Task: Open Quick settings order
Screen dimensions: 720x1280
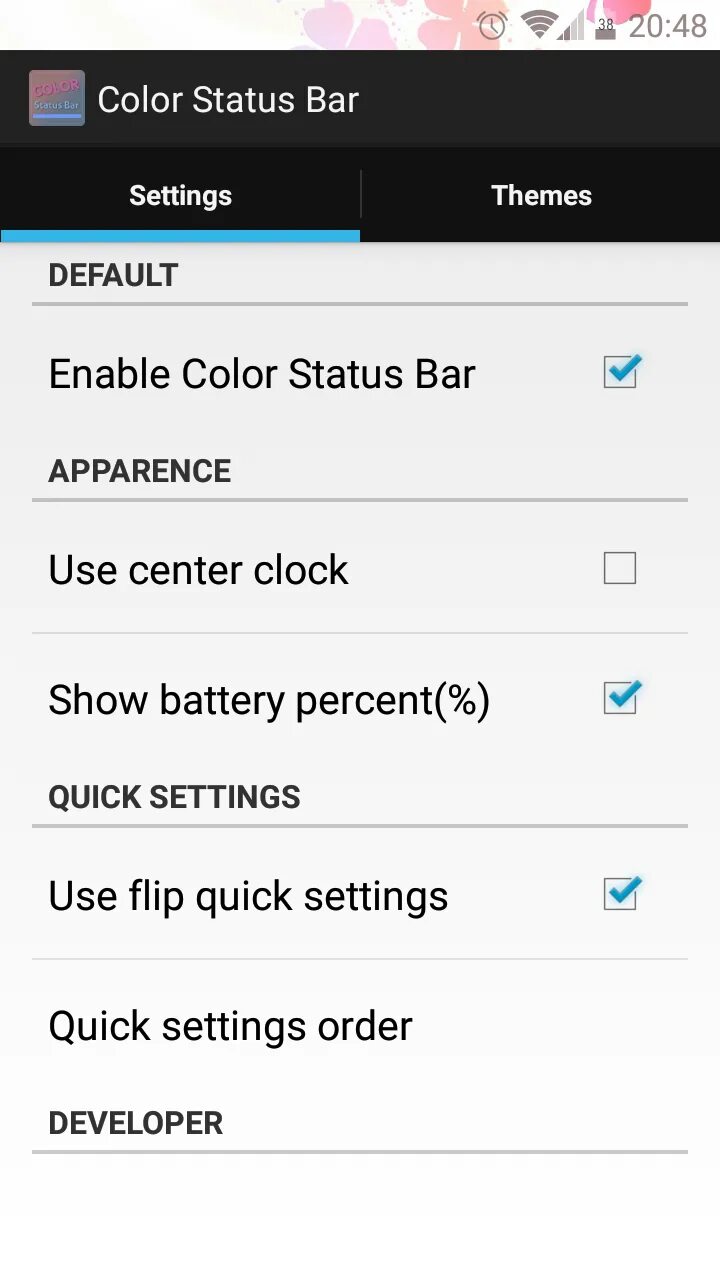Action: (x=230, y=1026)
